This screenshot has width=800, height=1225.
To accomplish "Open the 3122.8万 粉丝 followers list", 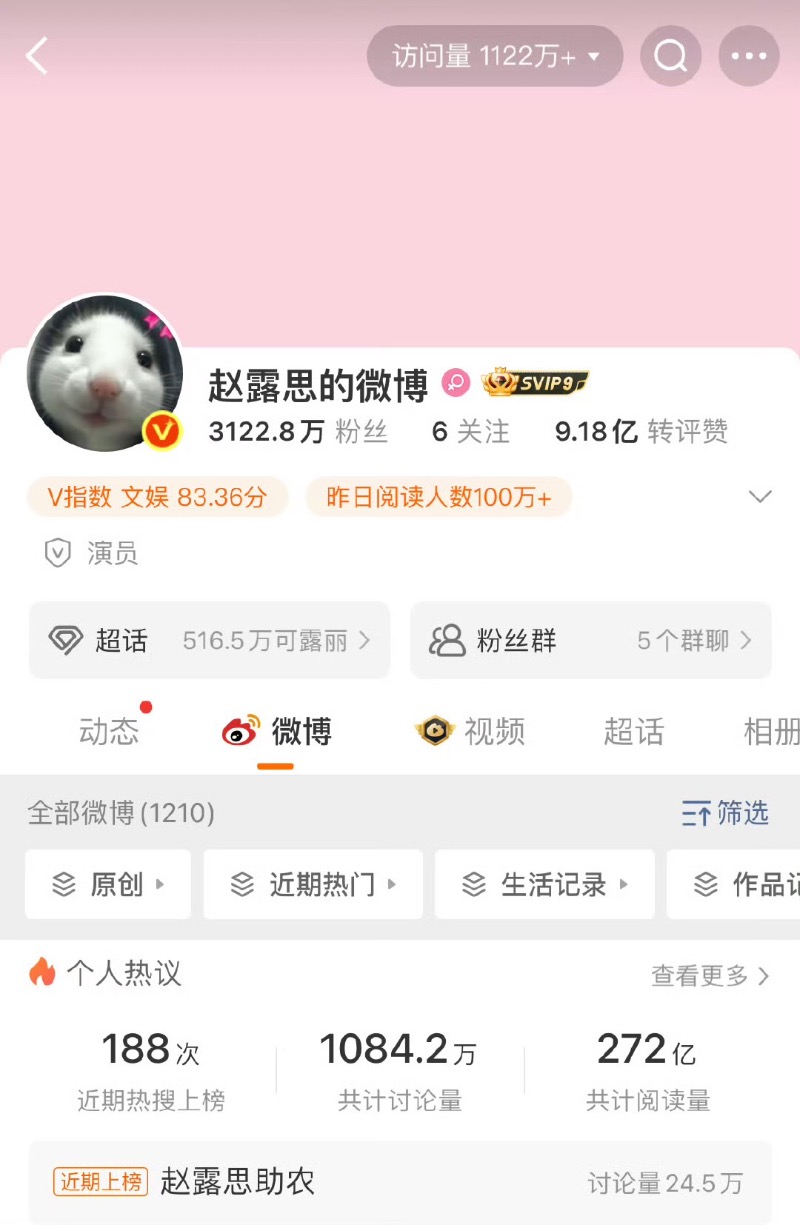I will point(297,431).
